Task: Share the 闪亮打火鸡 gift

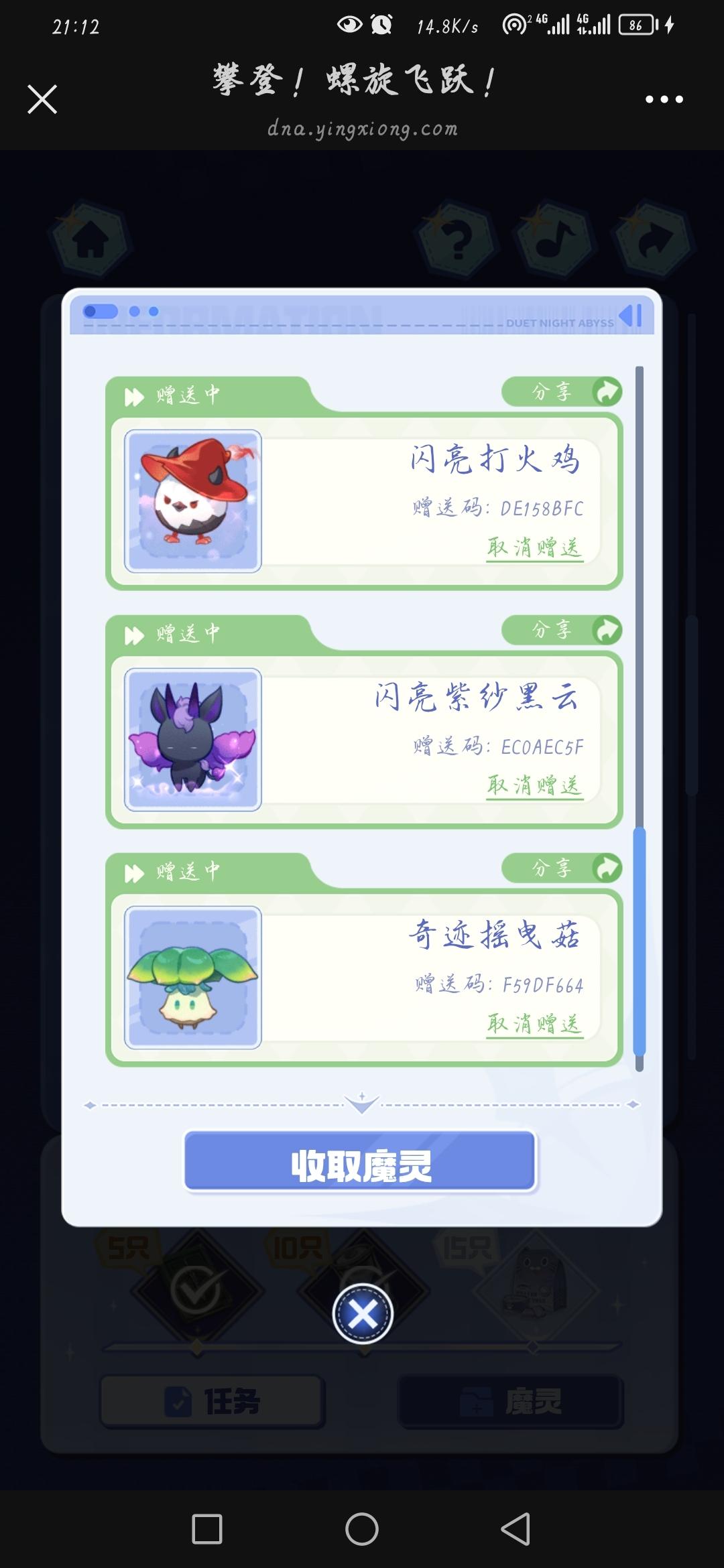Action: point(562,392)
